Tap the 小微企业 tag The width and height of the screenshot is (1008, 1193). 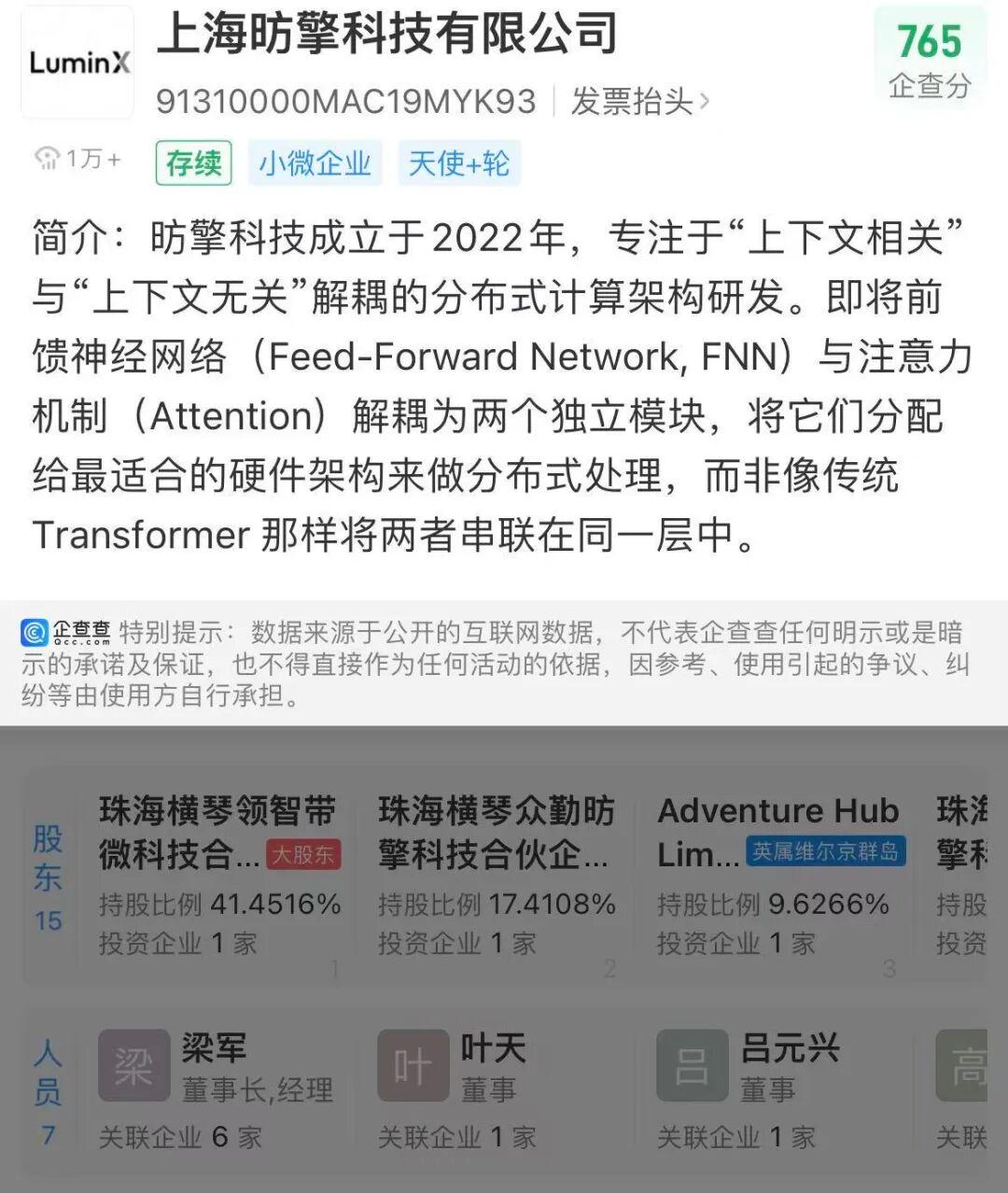(315, 163)
